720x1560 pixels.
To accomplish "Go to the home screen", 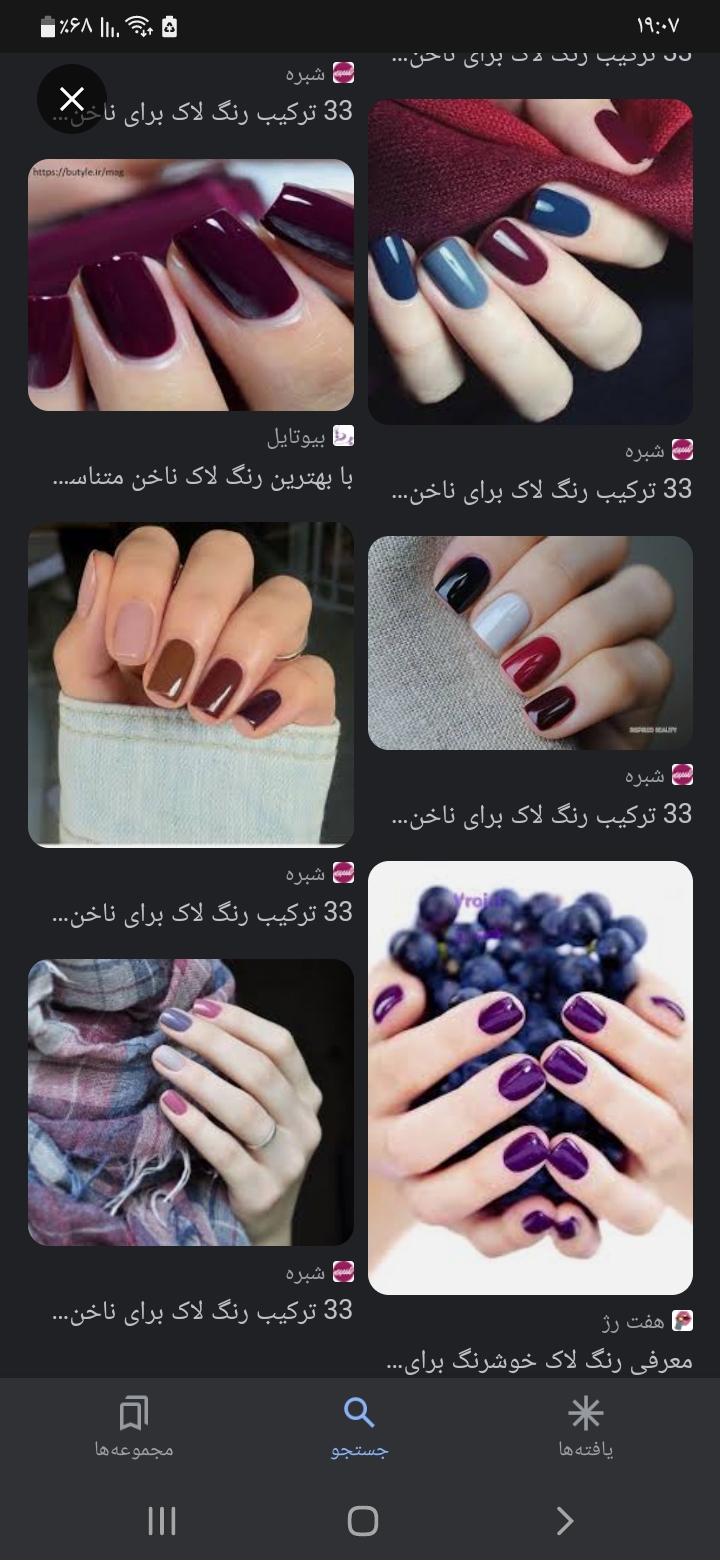I will [x=362, y=1521].
